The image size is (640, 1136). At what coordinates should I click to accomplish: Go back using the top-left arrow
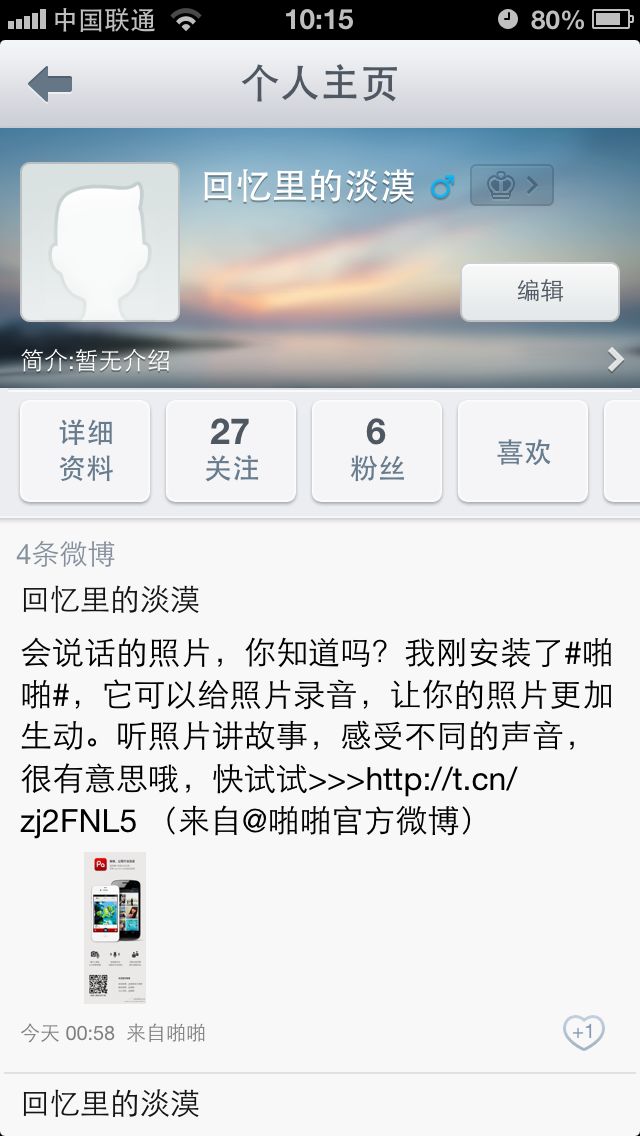tap(50, 84)
